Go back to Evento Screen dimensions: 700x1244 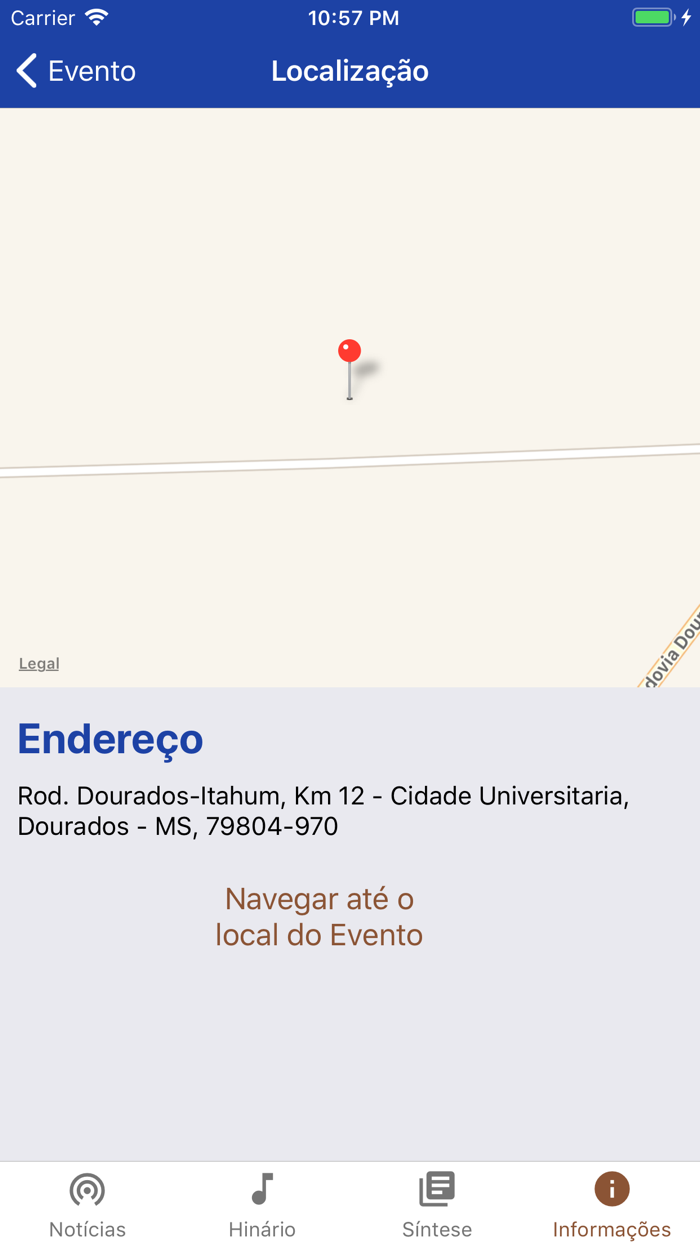[76, 71]
